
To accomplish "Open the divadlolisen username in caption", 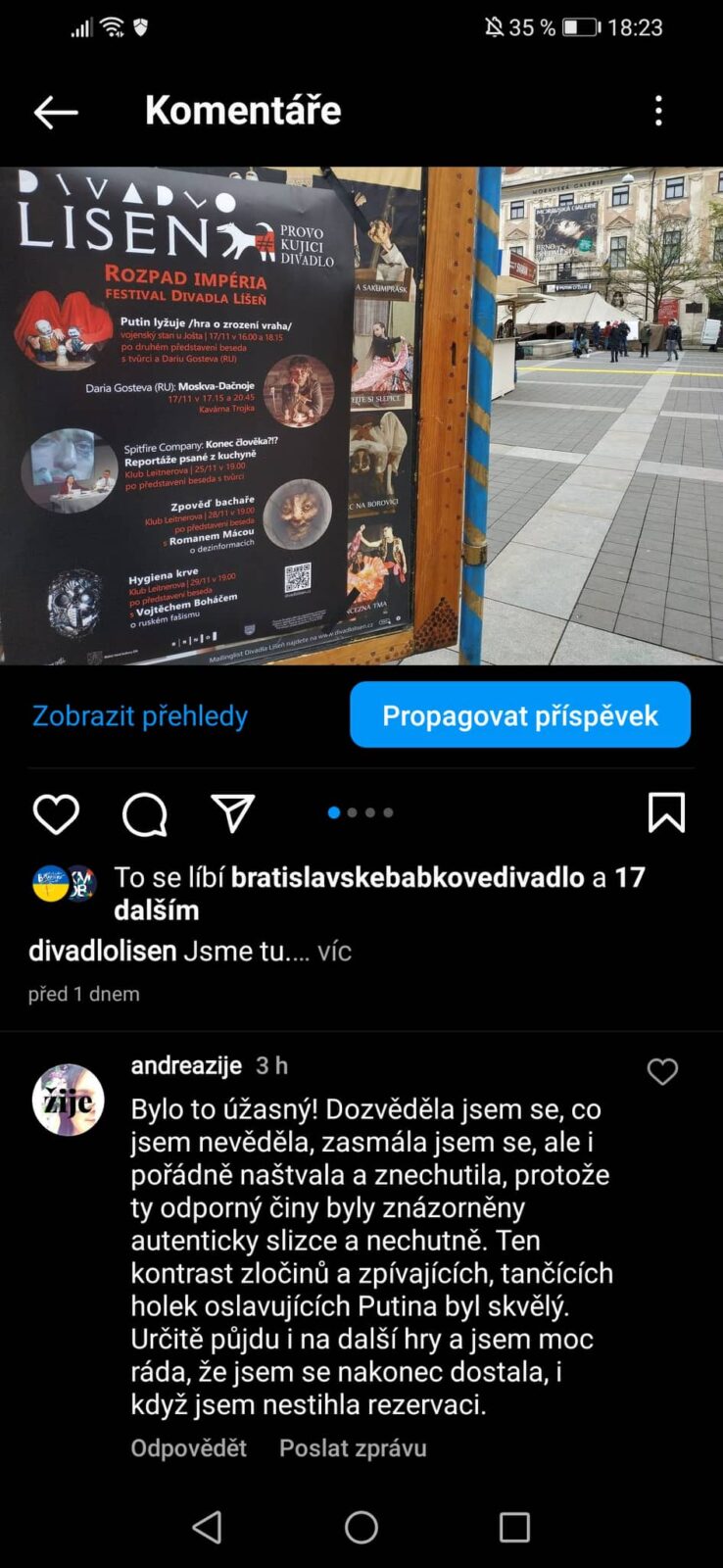I will tap(103, 951).
